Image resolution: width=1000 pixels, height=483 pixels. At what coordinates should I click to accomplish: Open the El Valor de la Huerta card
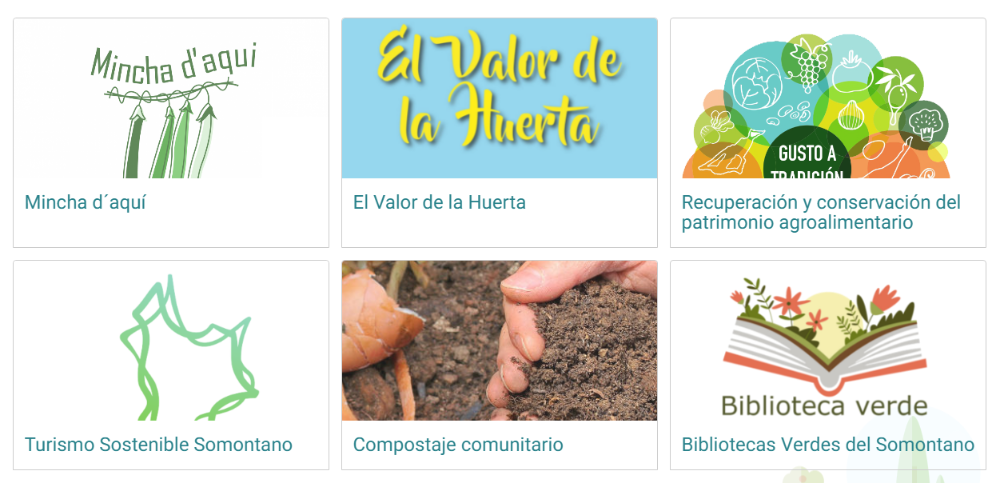click(439, 202)
